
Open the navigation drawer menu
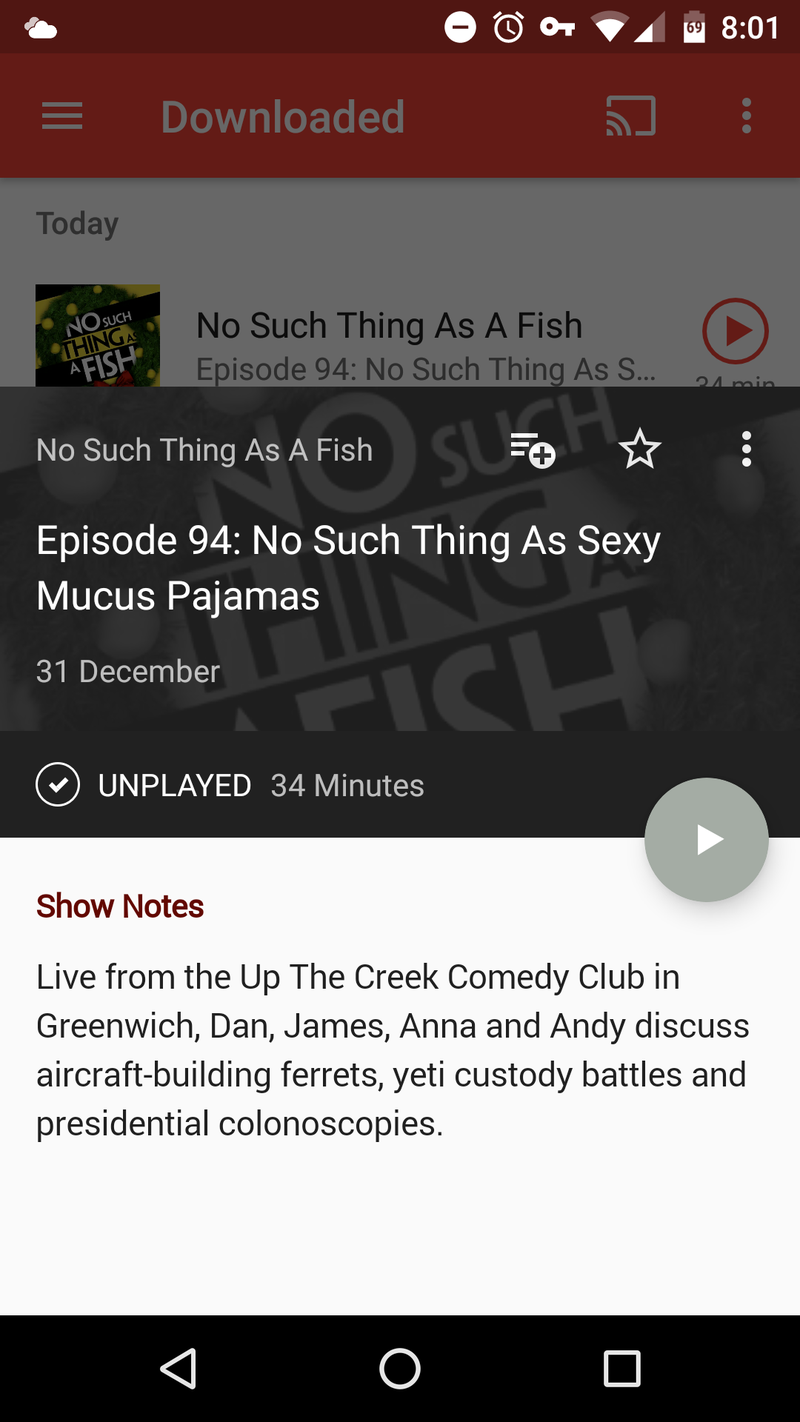click(62, 117)
